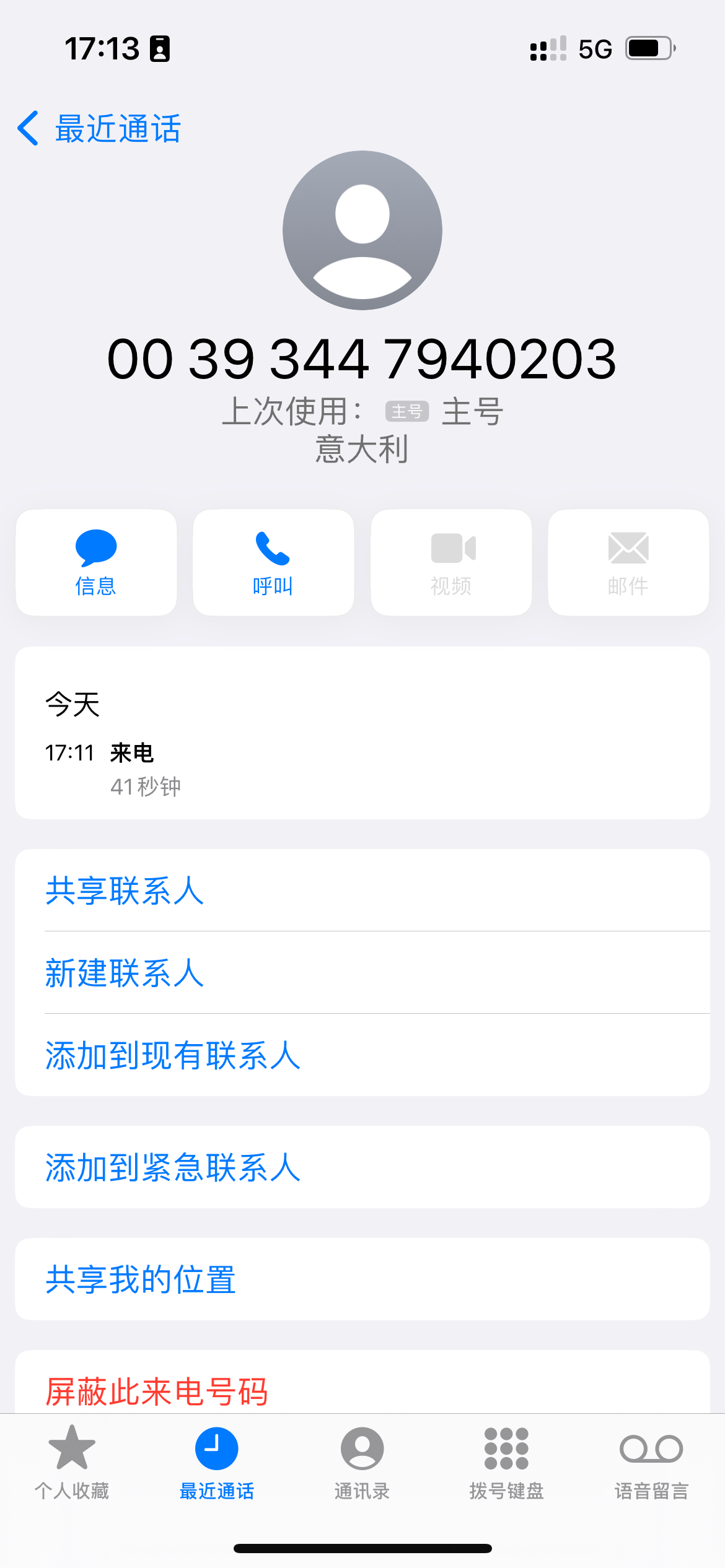Switch to the 个人收藏 tab
Screen dimensions: 725x1568
(x=72, y=1461)
